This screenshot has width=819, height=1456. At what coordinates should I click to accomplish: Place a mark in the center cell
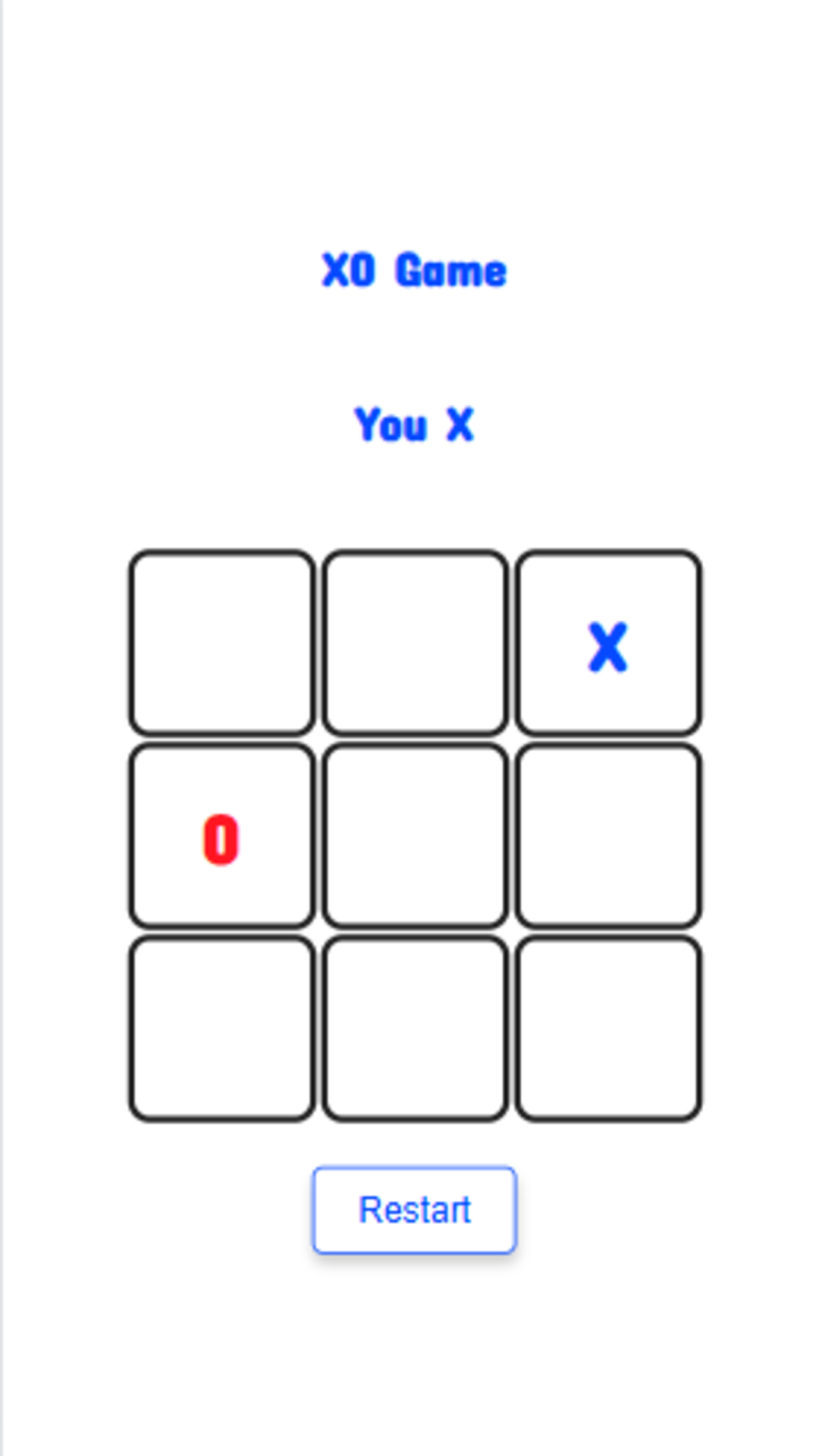pos(414,836)
